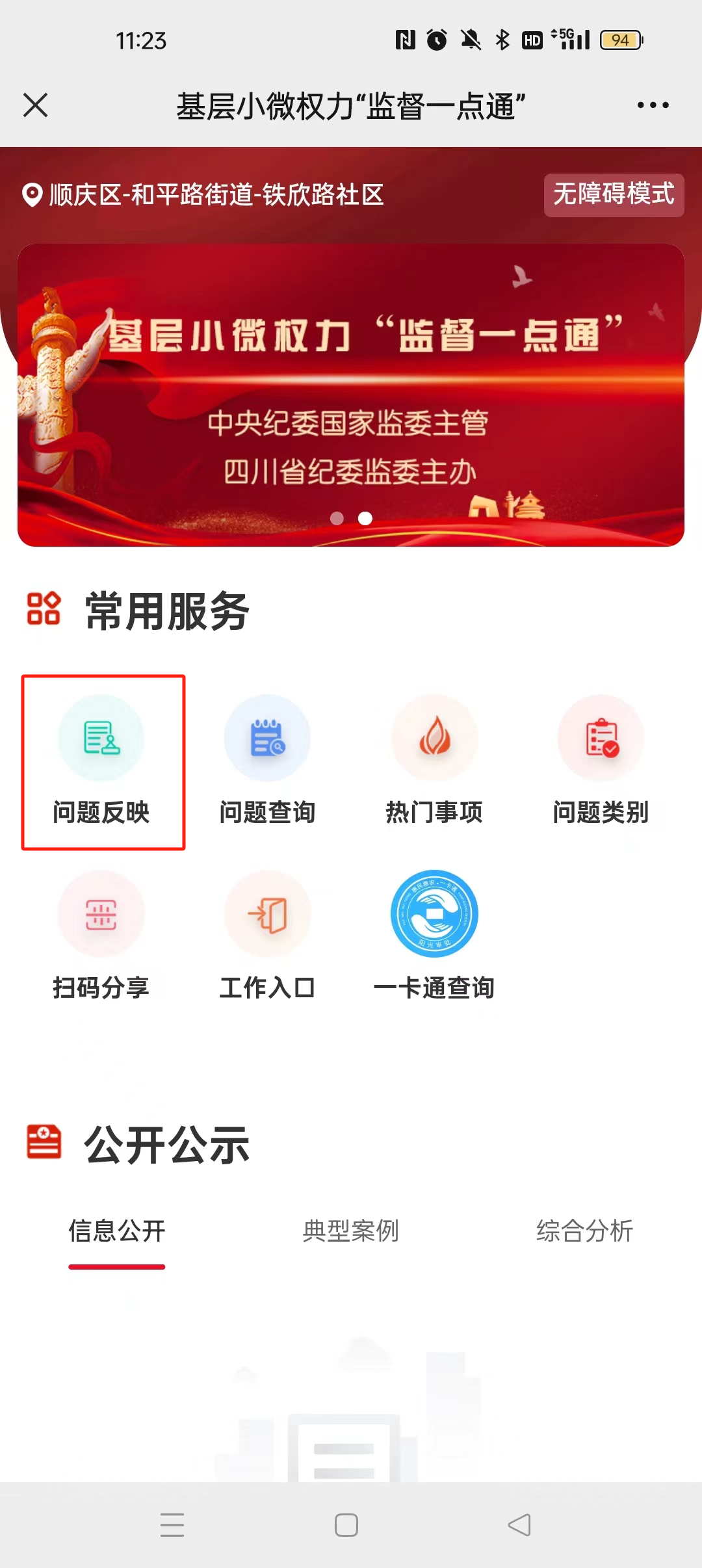The image size is (702, 1568).
Task: Change location 顺庆区-和平路街道-铁欣路社区
Action: [x=204, y=194]
